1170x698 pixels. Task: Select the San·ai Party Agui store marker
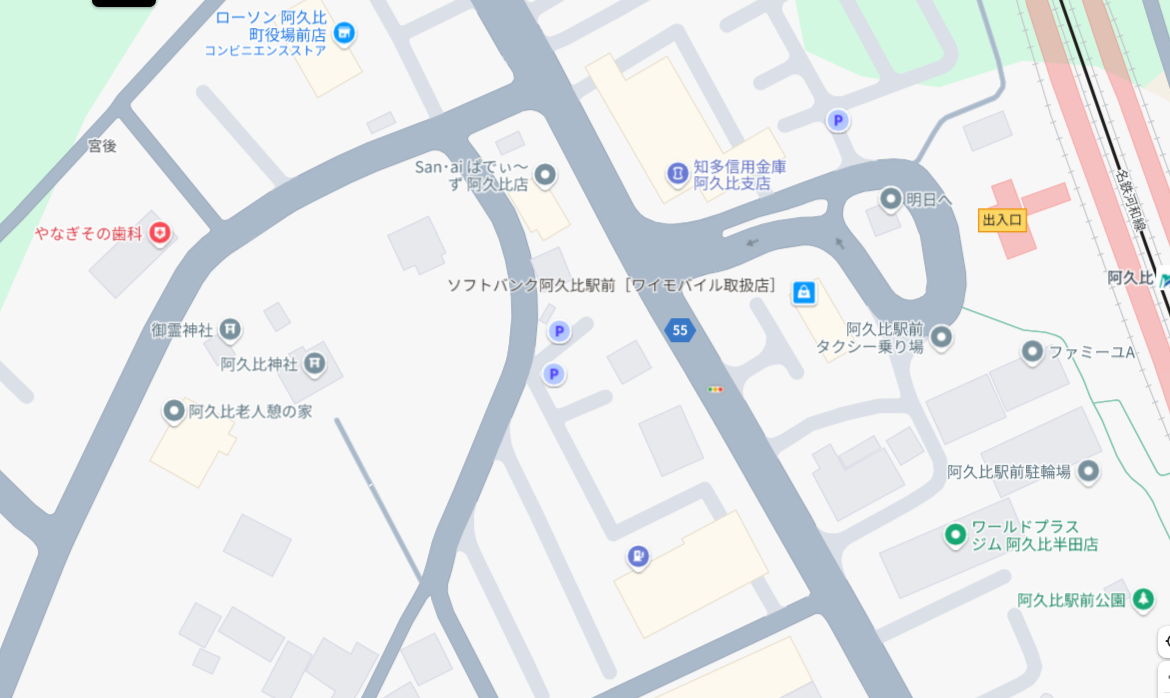click(545, 176)
